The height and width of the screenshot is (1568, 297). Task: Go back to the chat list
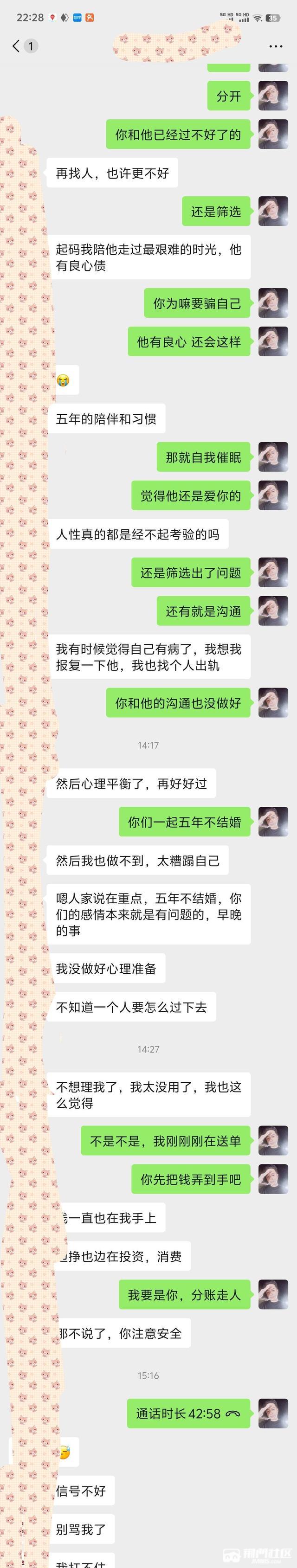16,45
